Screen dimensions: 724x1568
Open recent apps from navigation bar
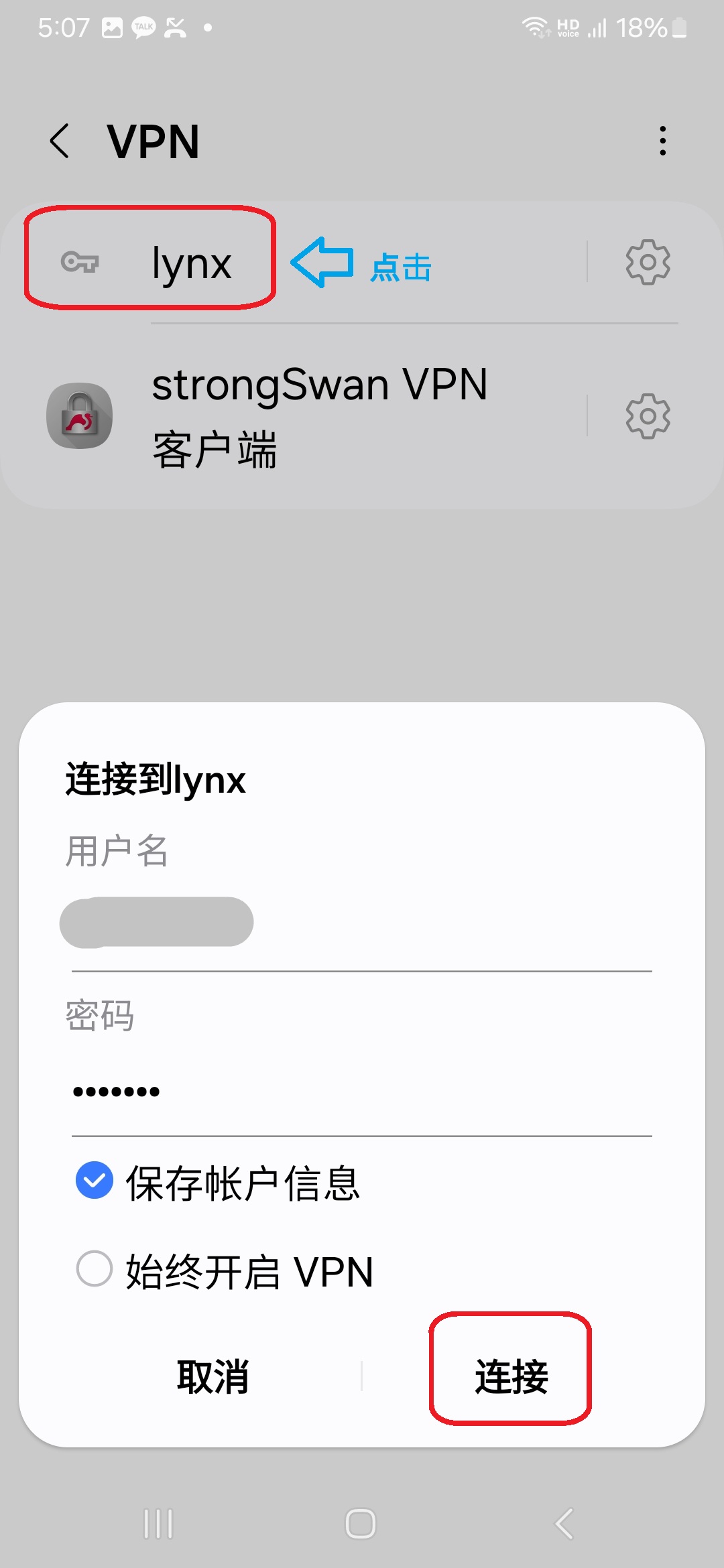(x=158, y=1524)
